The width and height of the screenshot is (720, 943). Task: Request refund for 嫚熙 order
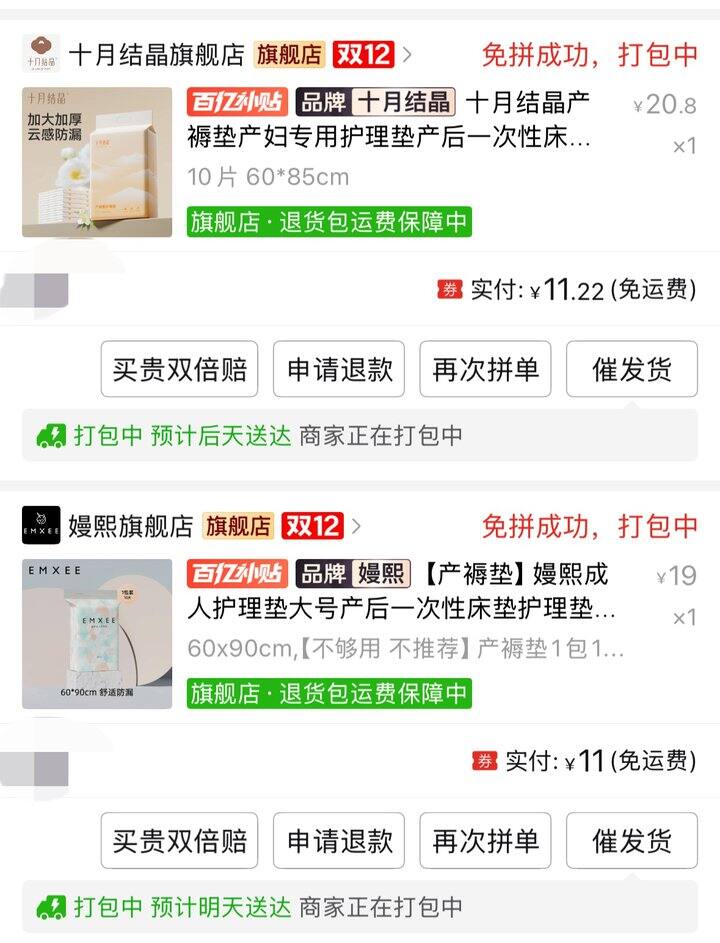pos(339,841)
